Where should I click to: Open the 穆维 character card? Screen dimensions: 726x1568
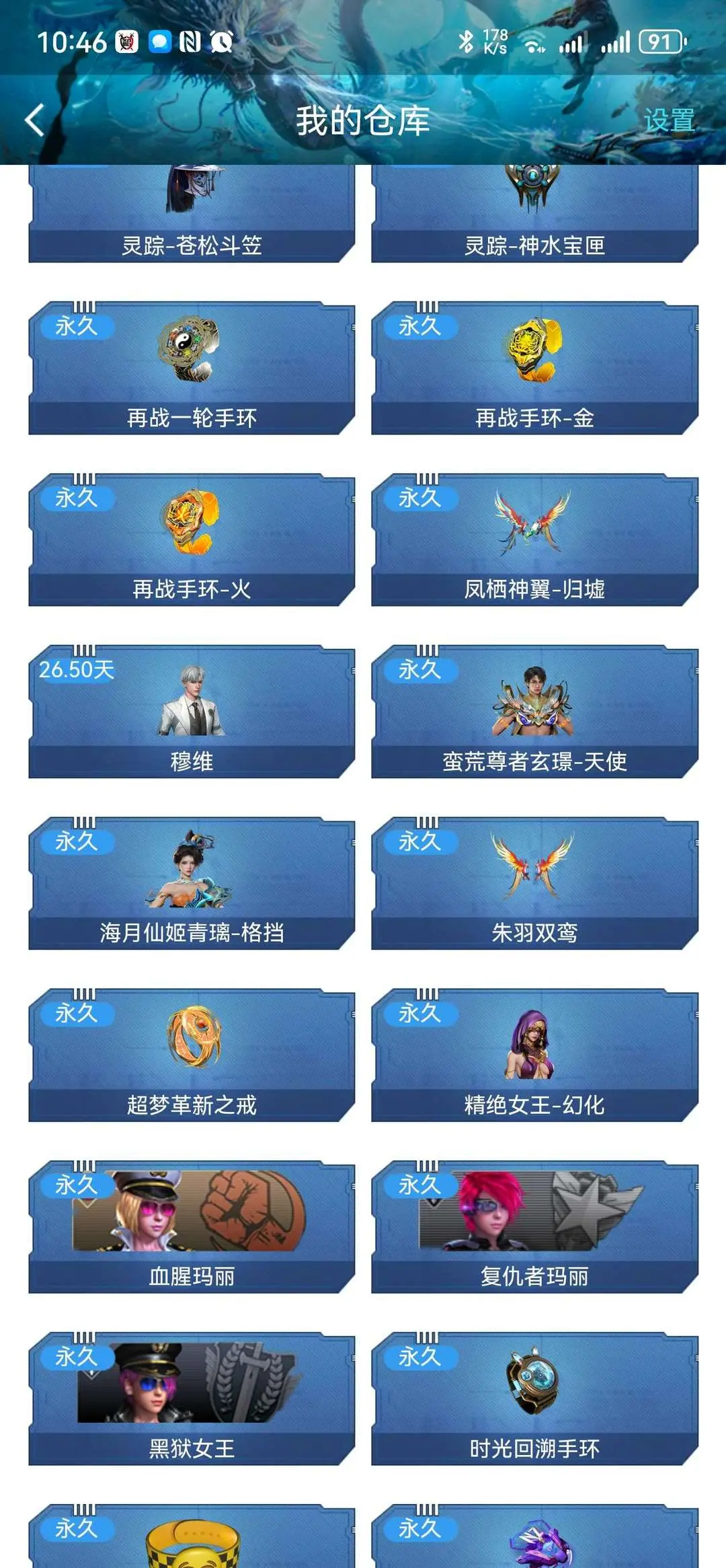pyautogui.click(x=192, y=712)
